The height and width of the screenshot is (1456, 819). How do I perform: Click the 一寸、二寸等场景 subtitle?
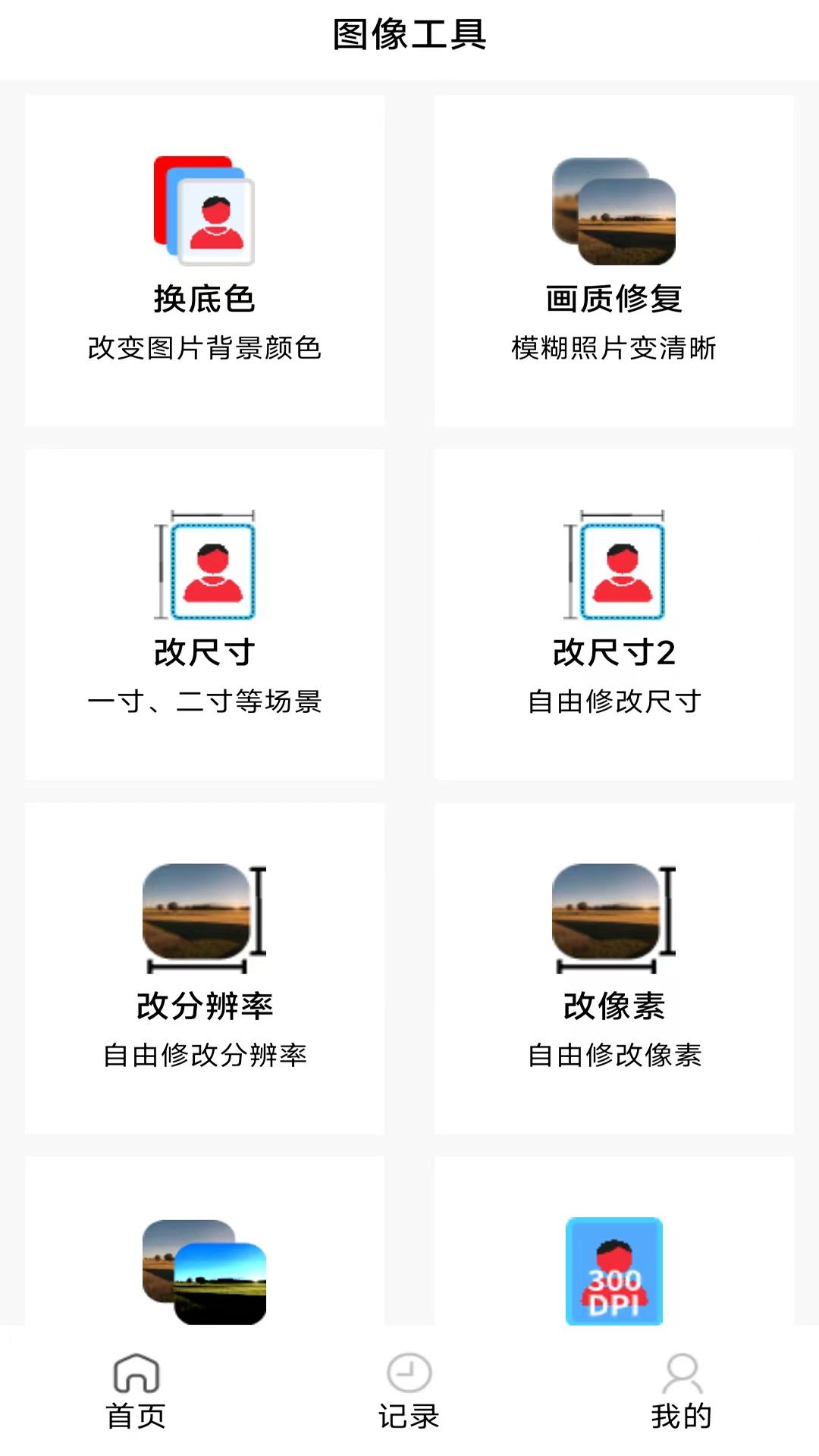click(x=205, y=701)
